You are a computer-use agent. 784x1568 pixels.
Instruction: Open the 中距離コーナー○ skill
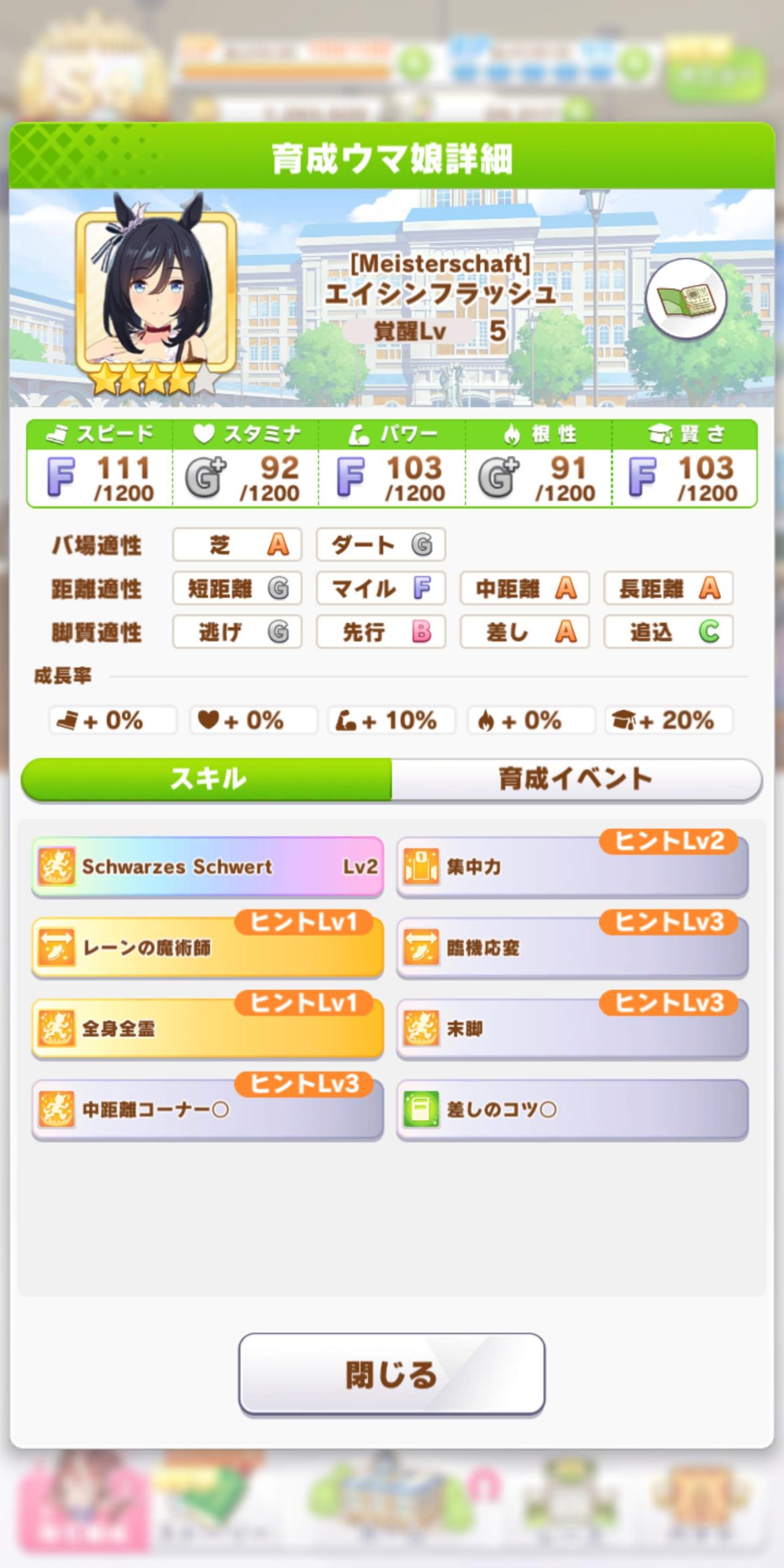click(x=207, y=1110)
